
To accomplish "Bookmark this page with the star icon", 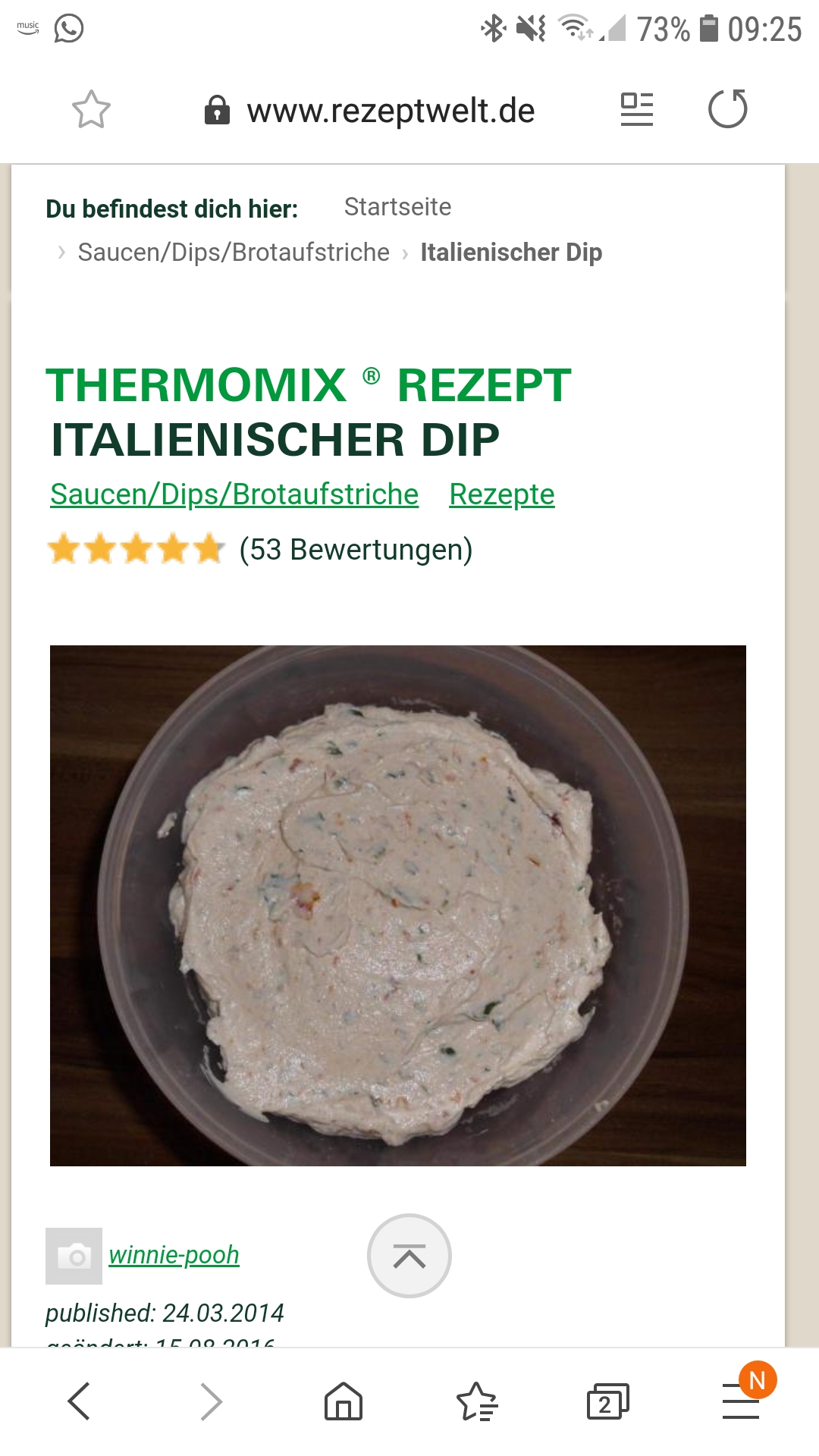I will click(x=91, y=110).
